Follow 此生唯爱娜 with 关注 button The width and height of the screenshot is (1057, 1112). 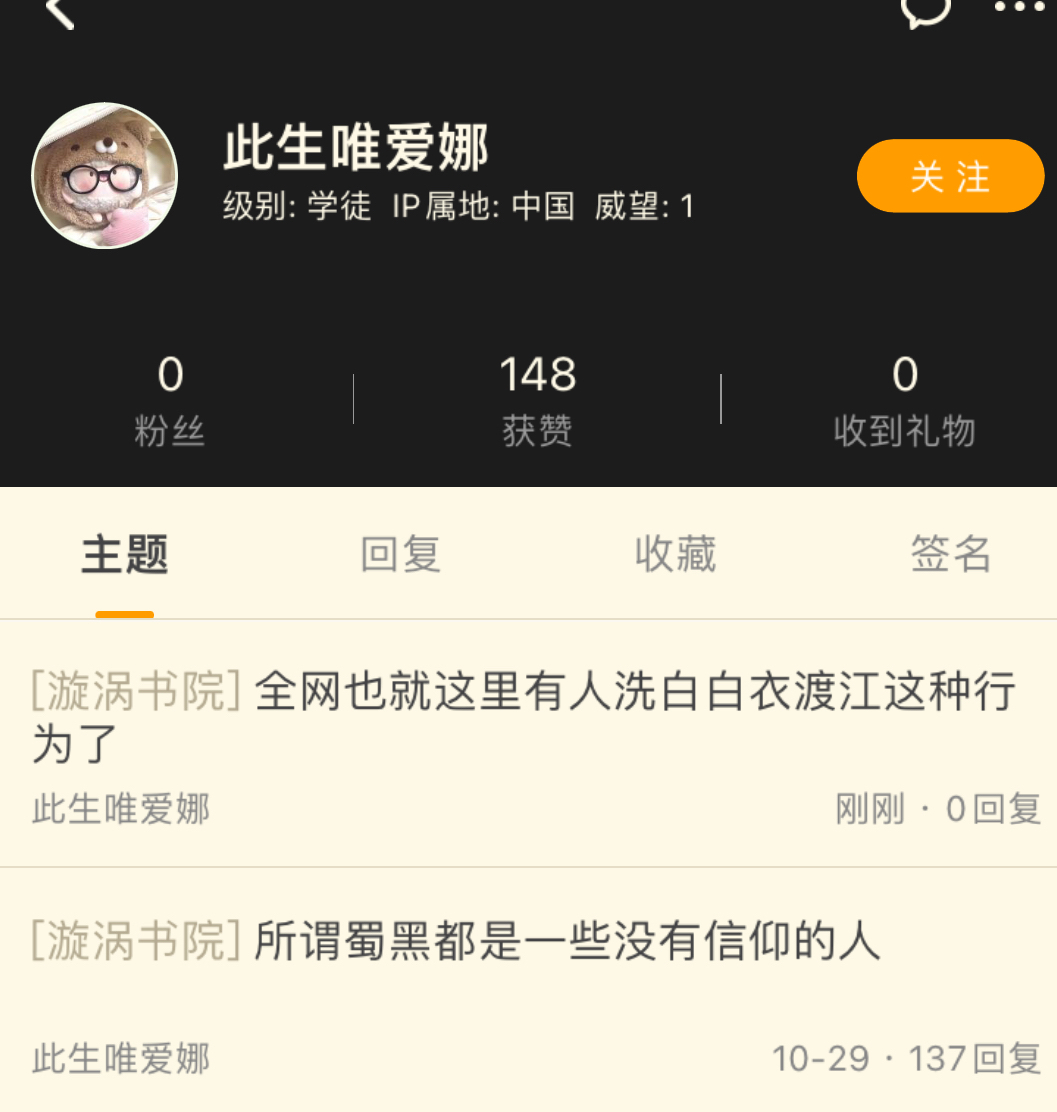click(x=950, y=177)
